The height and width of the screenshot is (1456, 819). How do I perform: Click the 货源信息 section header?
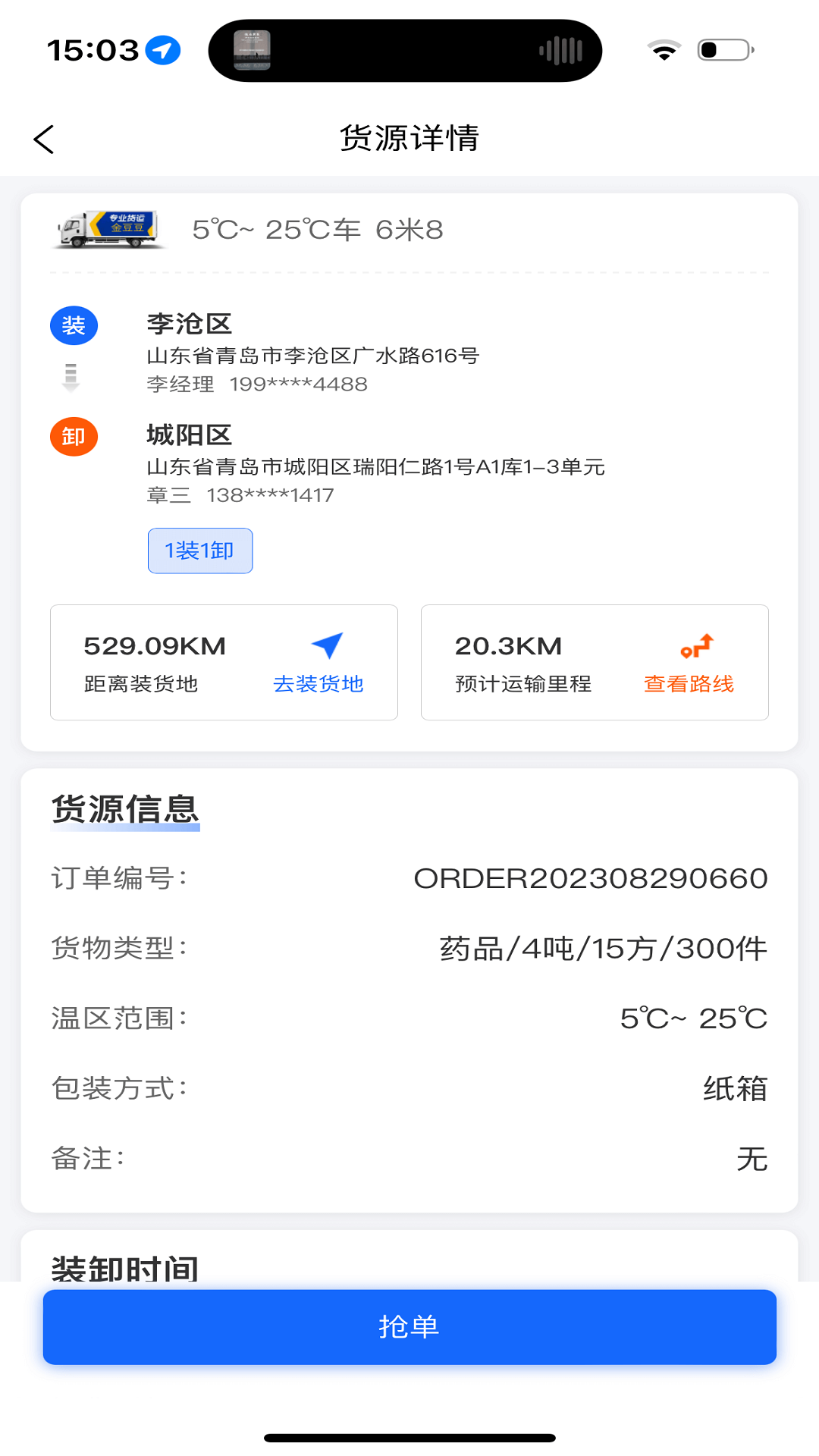pos(125,808)
